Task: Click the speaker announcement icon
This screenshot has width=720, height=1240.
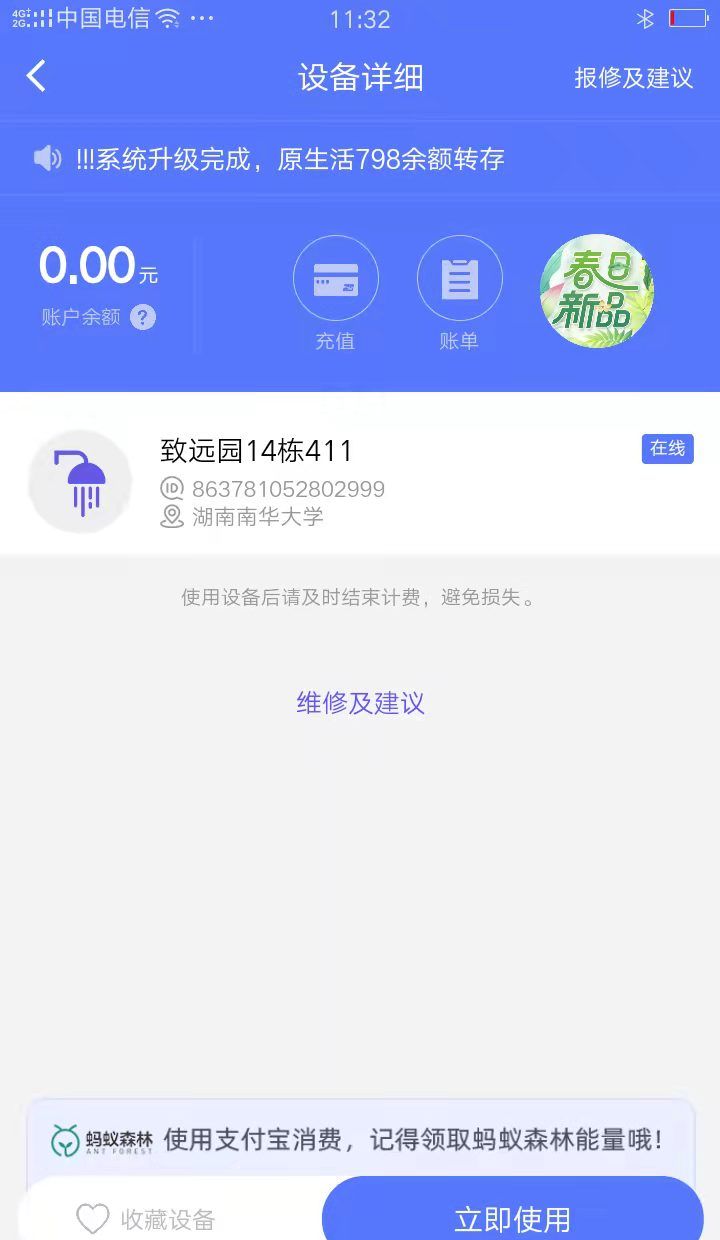Action: [x=47, y=158]
